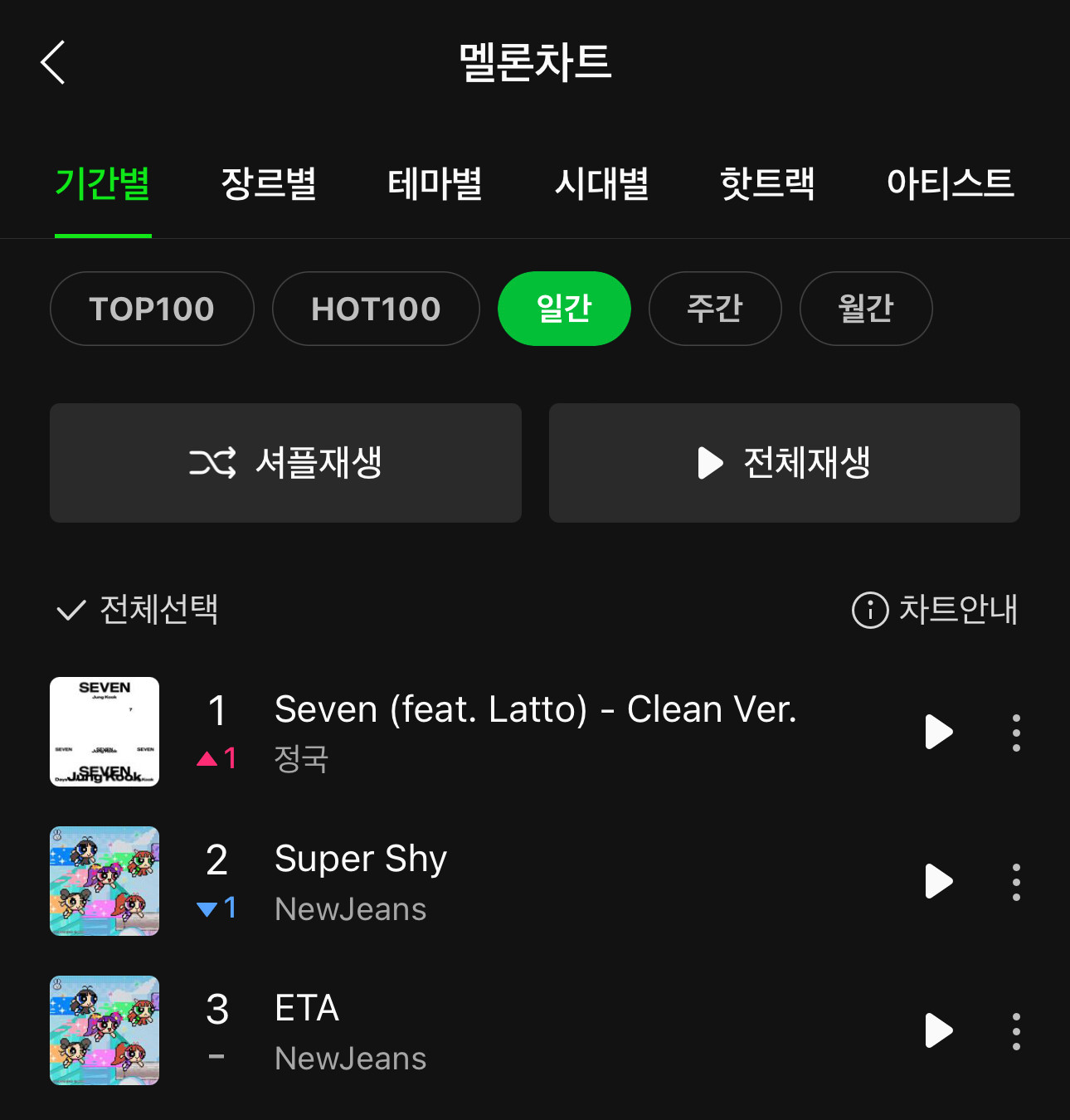This screenshot has width=1070, height=1120.
Task: Play Super Shy by NewJeans
Action: click(x=938, y=881)
